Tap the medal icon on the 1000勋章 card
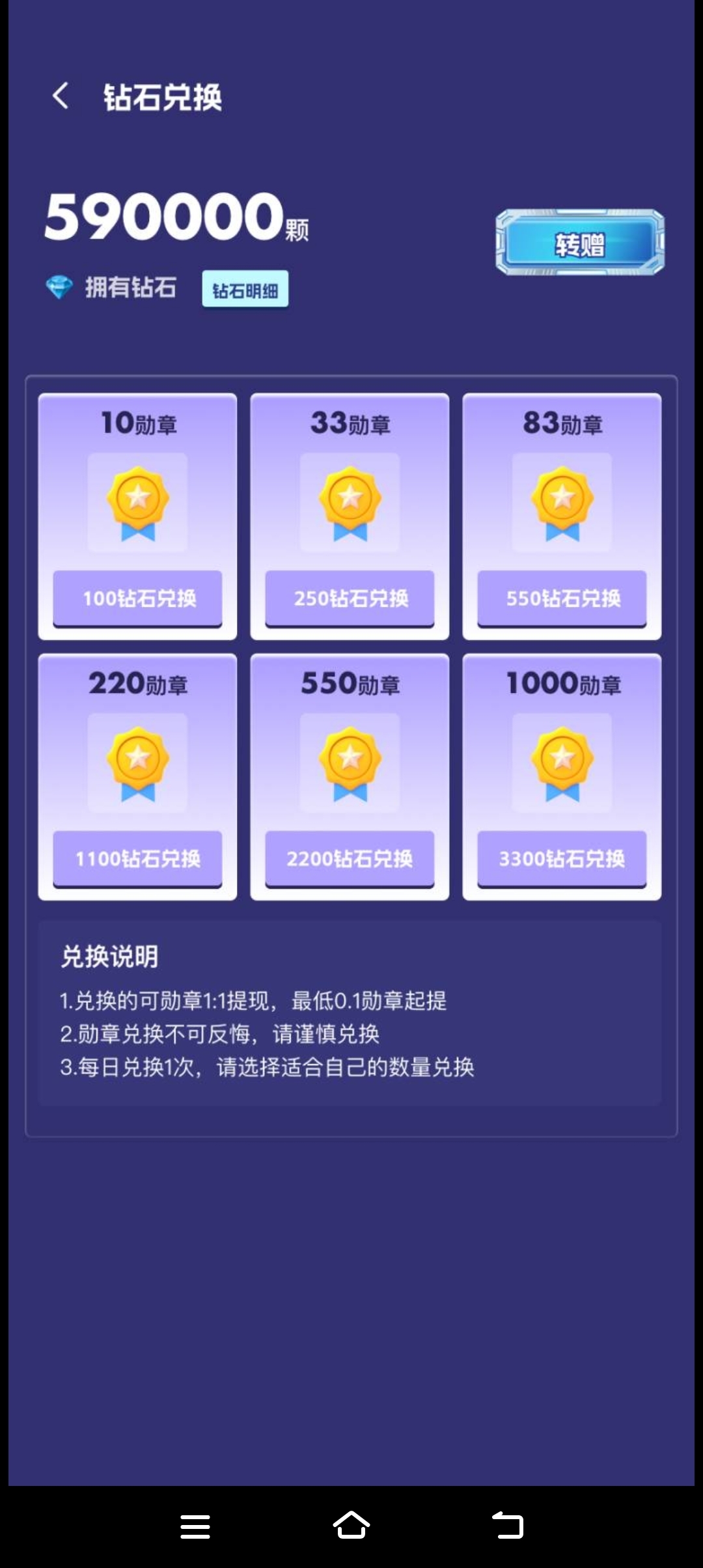This screenshot has height=1568, width=703. point(562,763)
